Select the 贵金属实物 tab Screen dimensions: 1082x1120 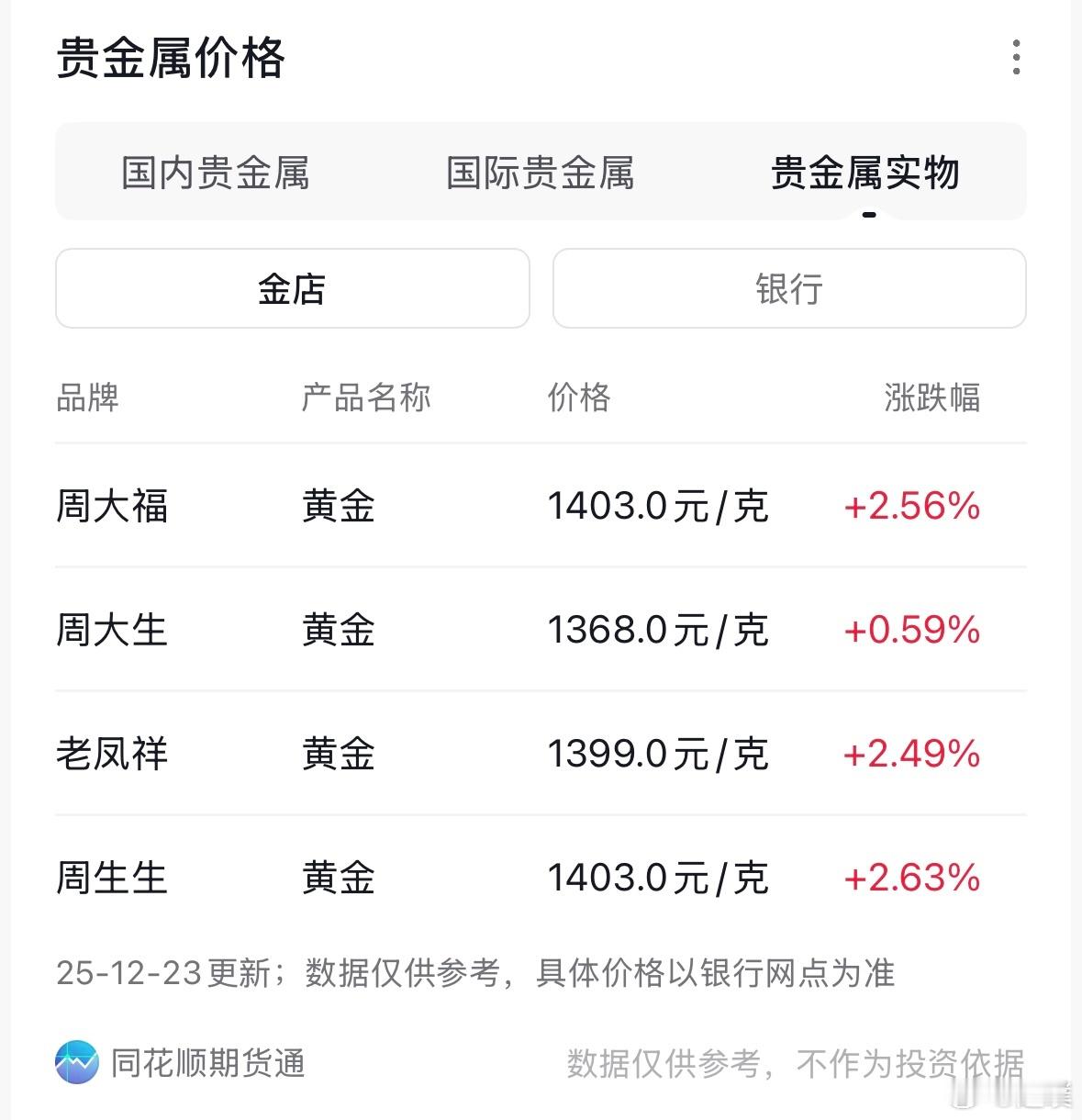click(x=865, y=173)
